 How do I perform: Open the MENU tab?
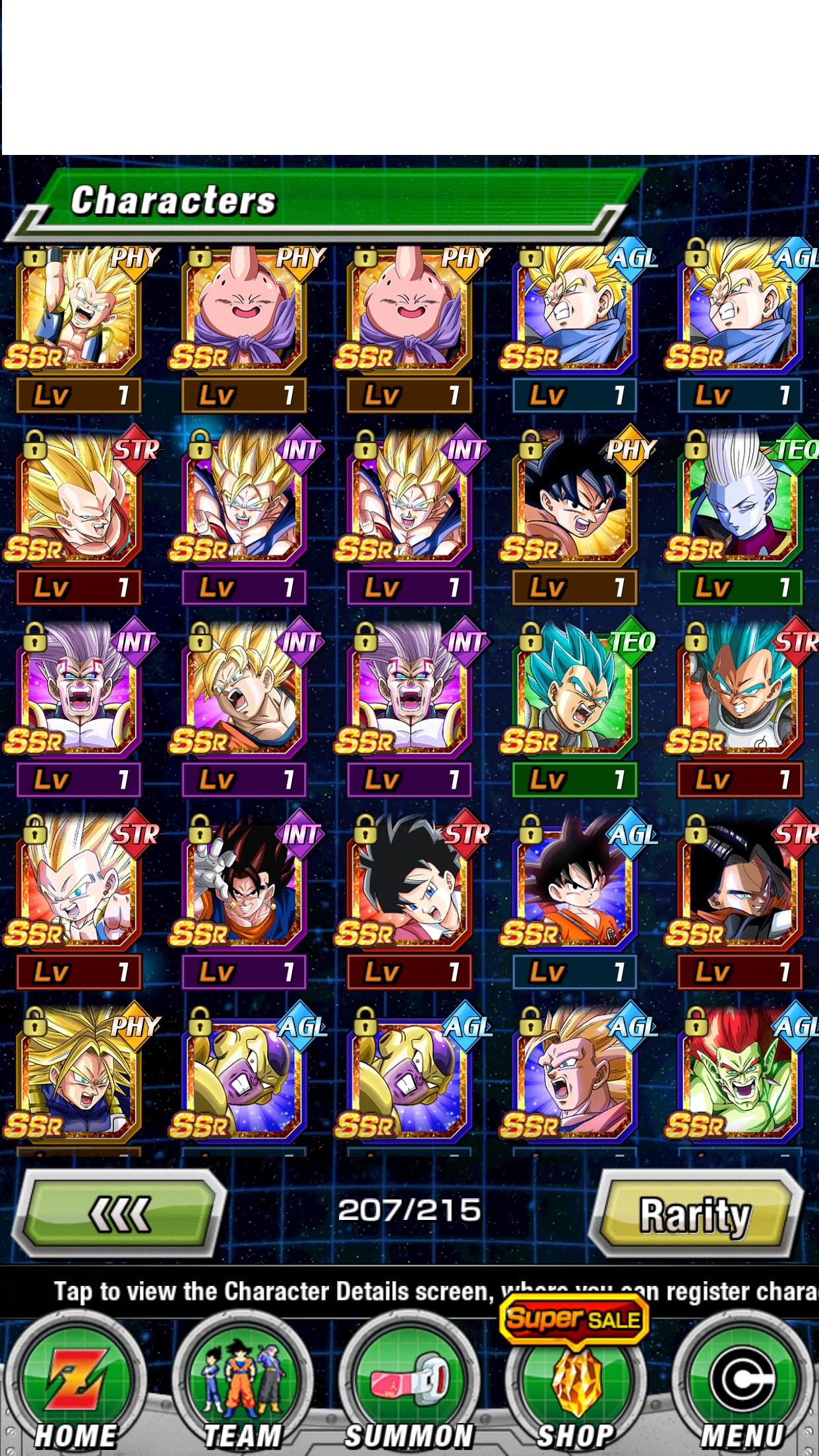tap(743, 1385)
